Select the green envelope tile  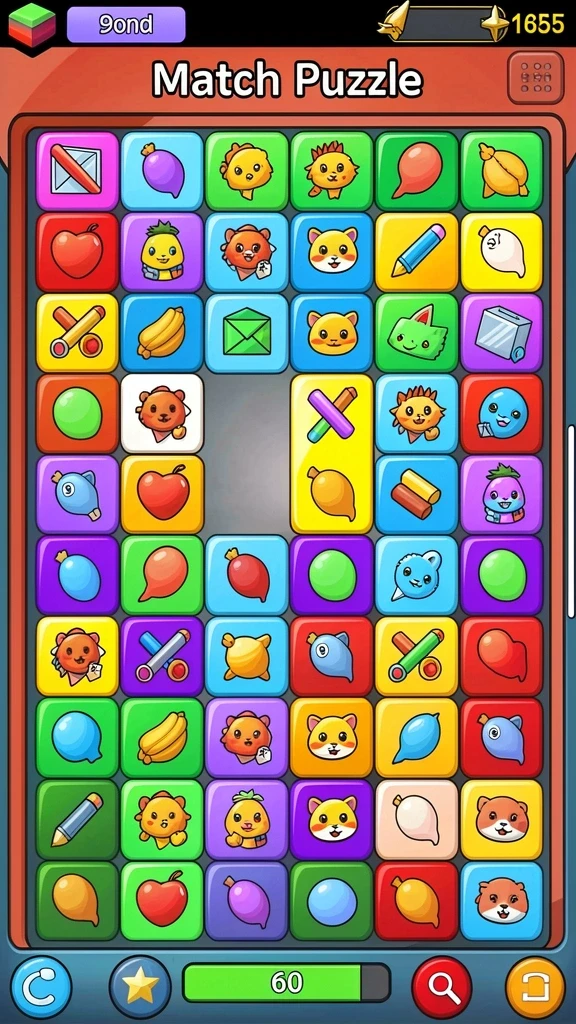[247, 333]
